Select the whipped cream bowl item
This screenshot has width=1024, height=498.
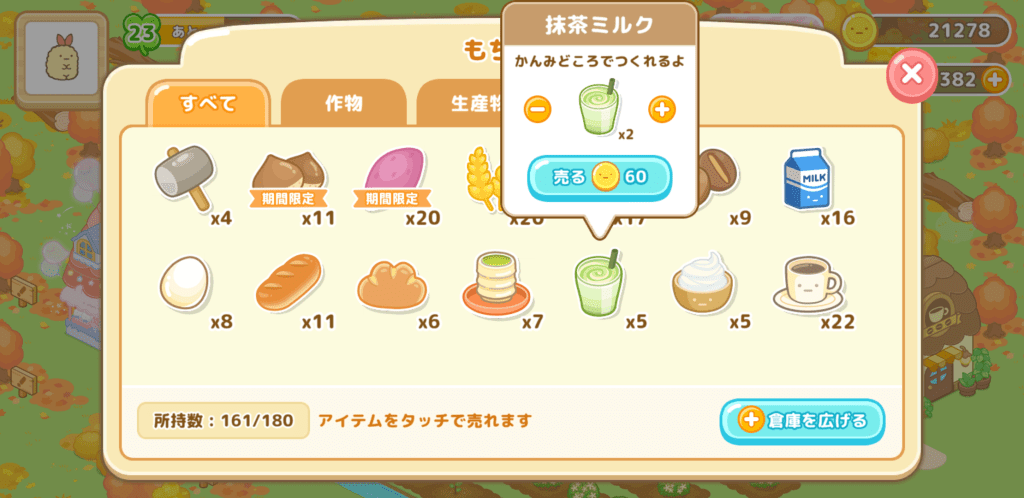click(704, 282)
